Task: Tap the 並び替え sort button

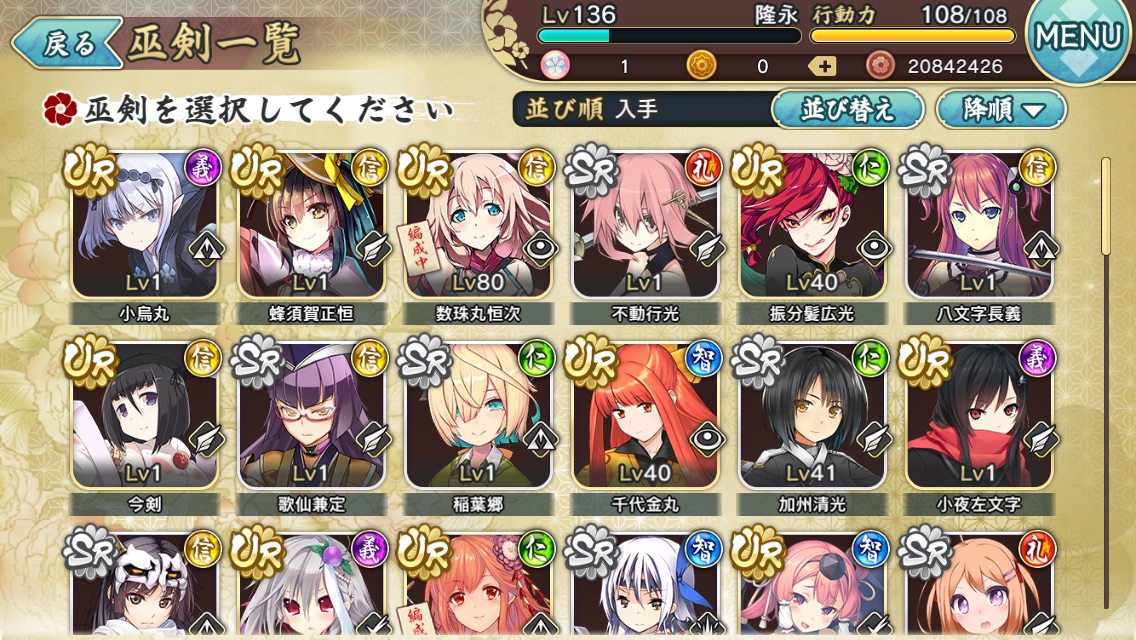Action: click(847, 109)
